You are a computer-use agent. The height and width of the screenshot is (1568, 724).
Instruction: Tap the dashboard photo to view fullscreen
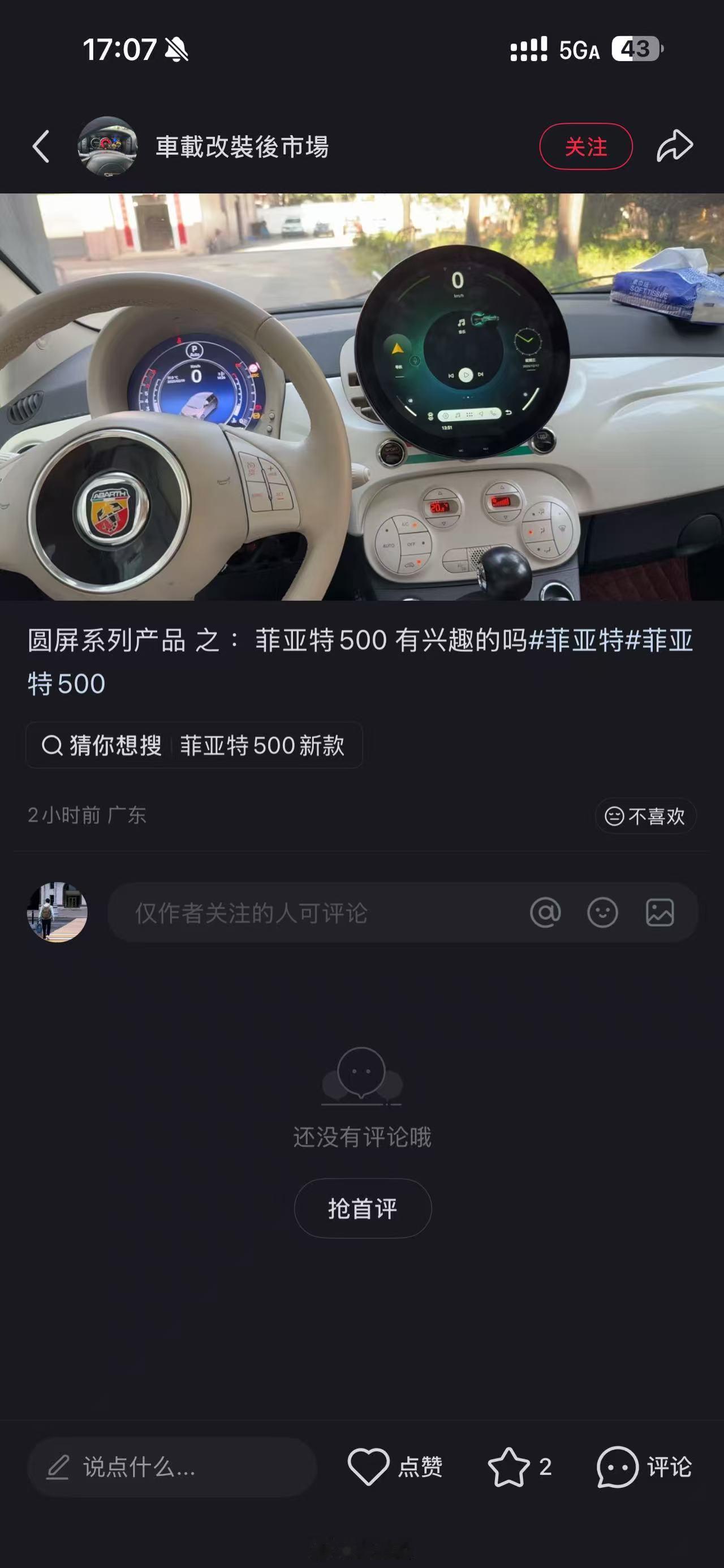(x=361, y=402)
